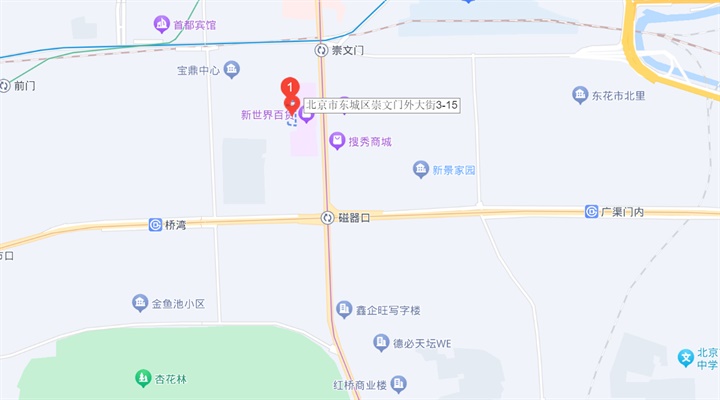The image size is (720, 400).
Task: Open the 宝鼎中心 building point
Action: [x=232, y=69]
